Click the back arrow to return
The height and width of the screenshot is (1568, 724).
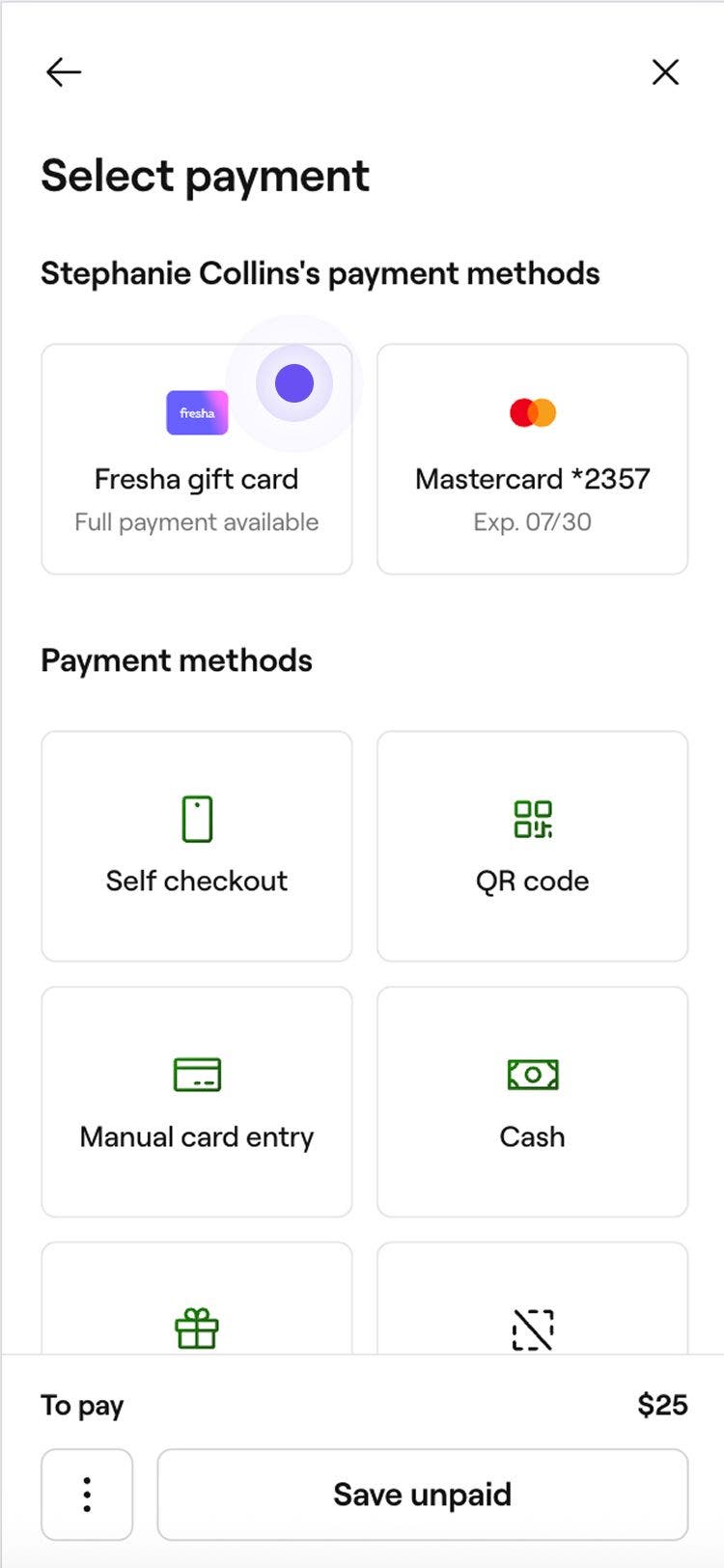coord(64,71)
